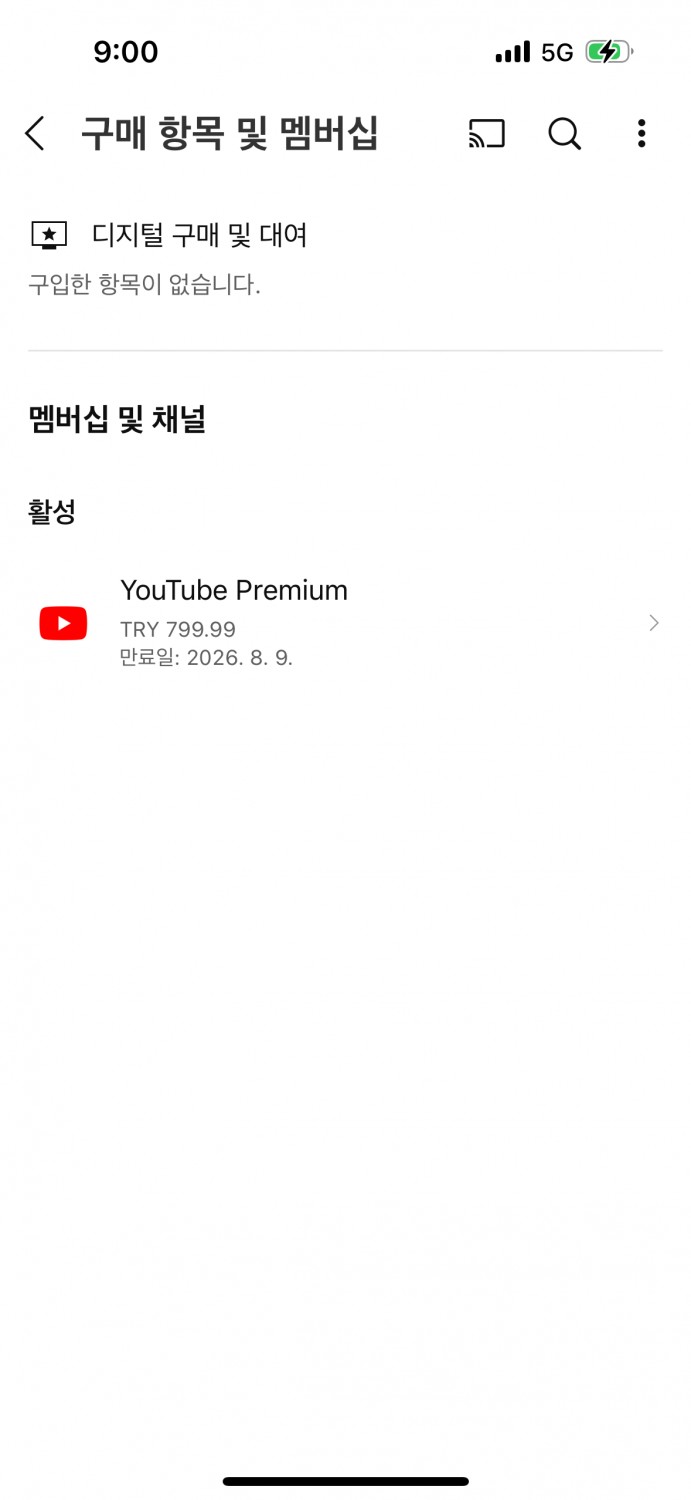The image size is (691, 1500).
Task: Open the three-dot overflow menu
Action: (641, 133)
